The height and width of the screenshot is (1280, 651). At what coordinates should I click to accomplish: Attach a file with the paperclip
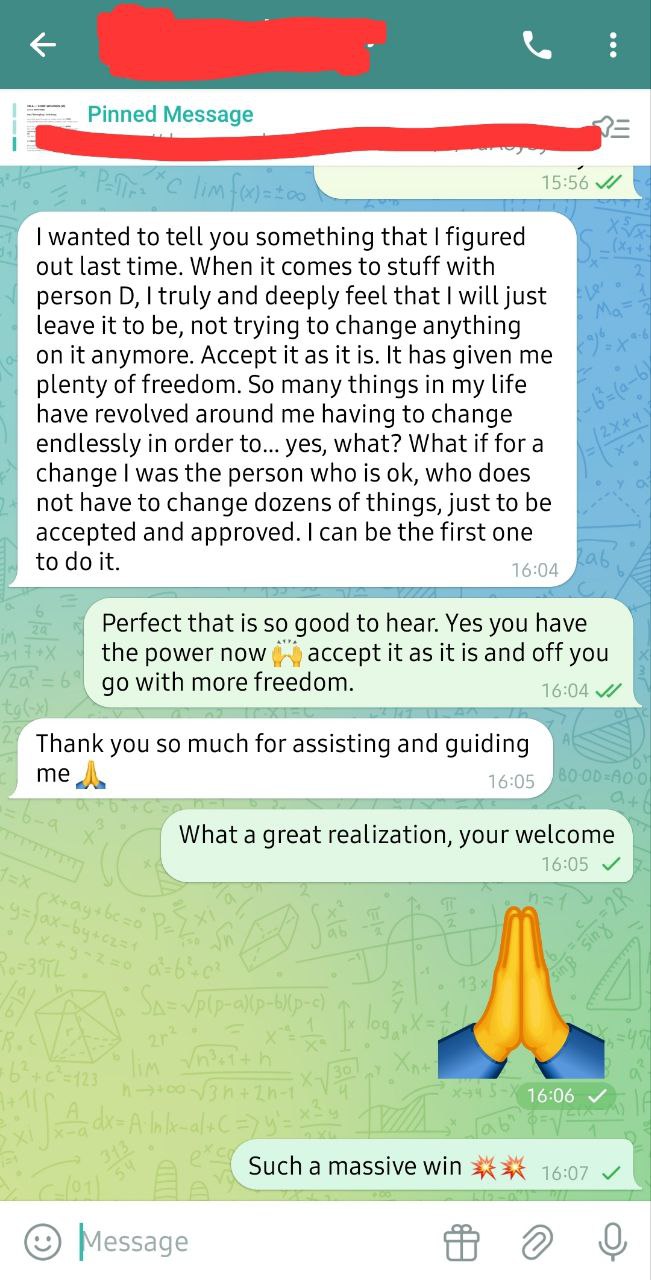pyautogui.click(x=537, y=1242)
